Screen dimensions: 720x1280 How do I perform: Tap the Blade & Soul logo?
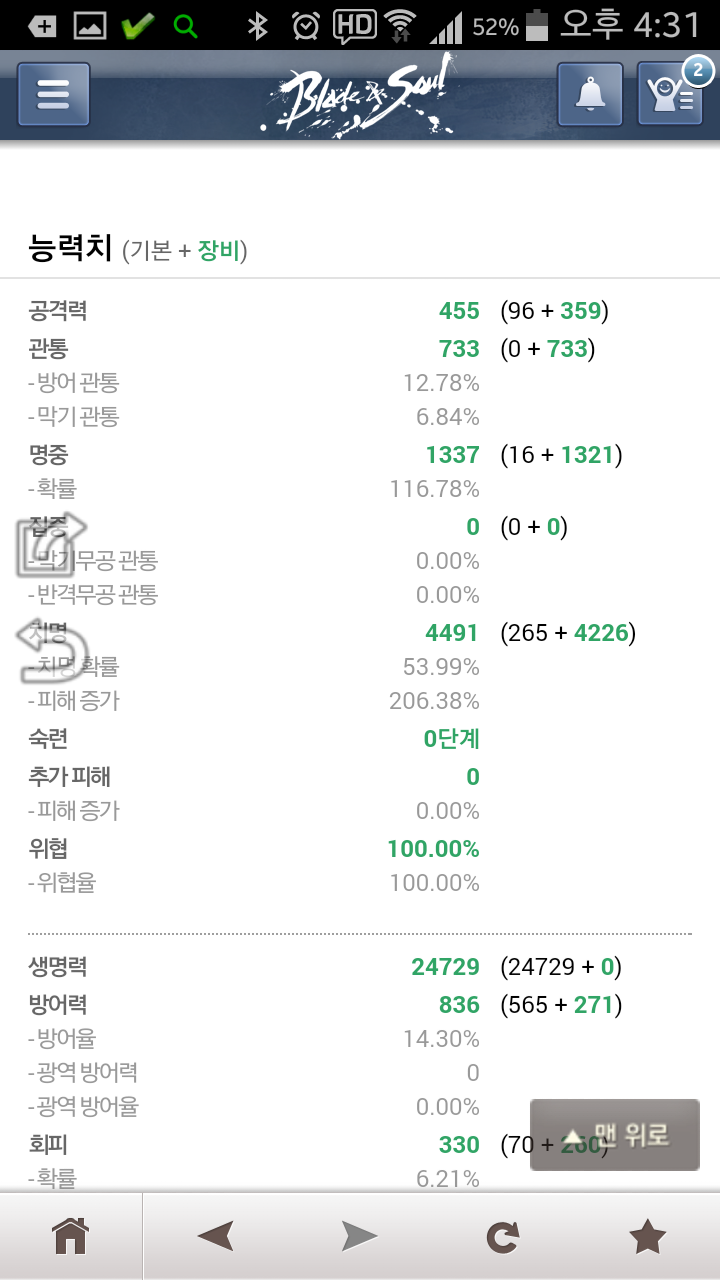click(360, 95)
